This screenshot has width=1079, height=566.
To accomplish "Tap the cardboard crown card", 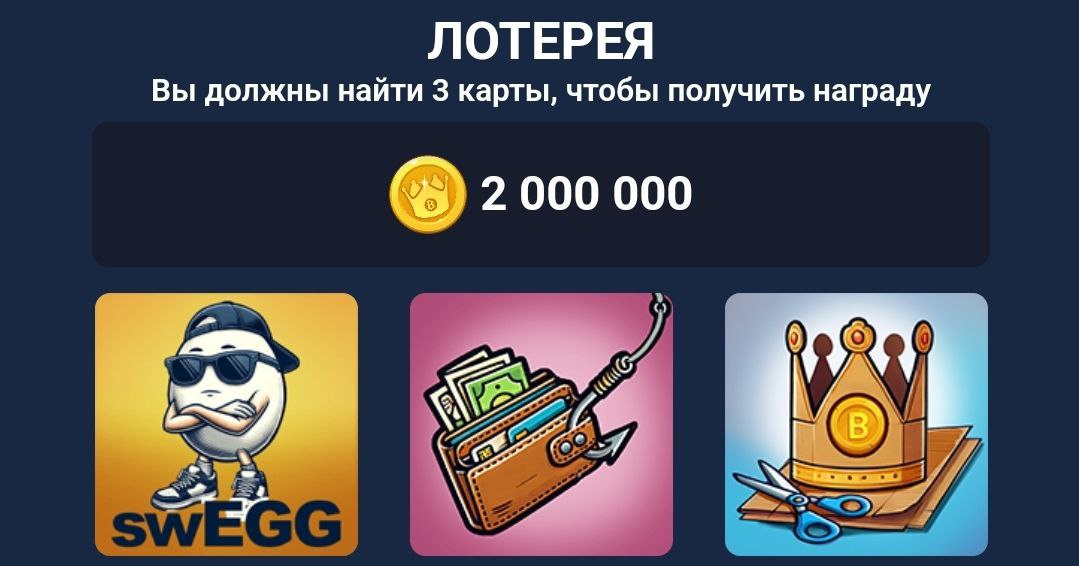I will tap(856, 424).
